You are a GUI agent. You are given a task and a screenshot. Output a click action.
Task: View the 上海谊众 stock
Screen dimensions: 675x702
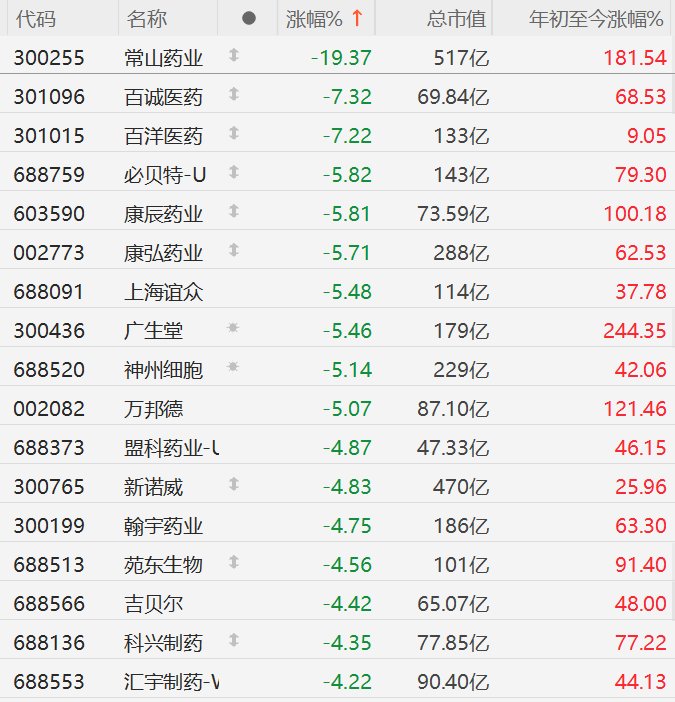click(164, 292)
